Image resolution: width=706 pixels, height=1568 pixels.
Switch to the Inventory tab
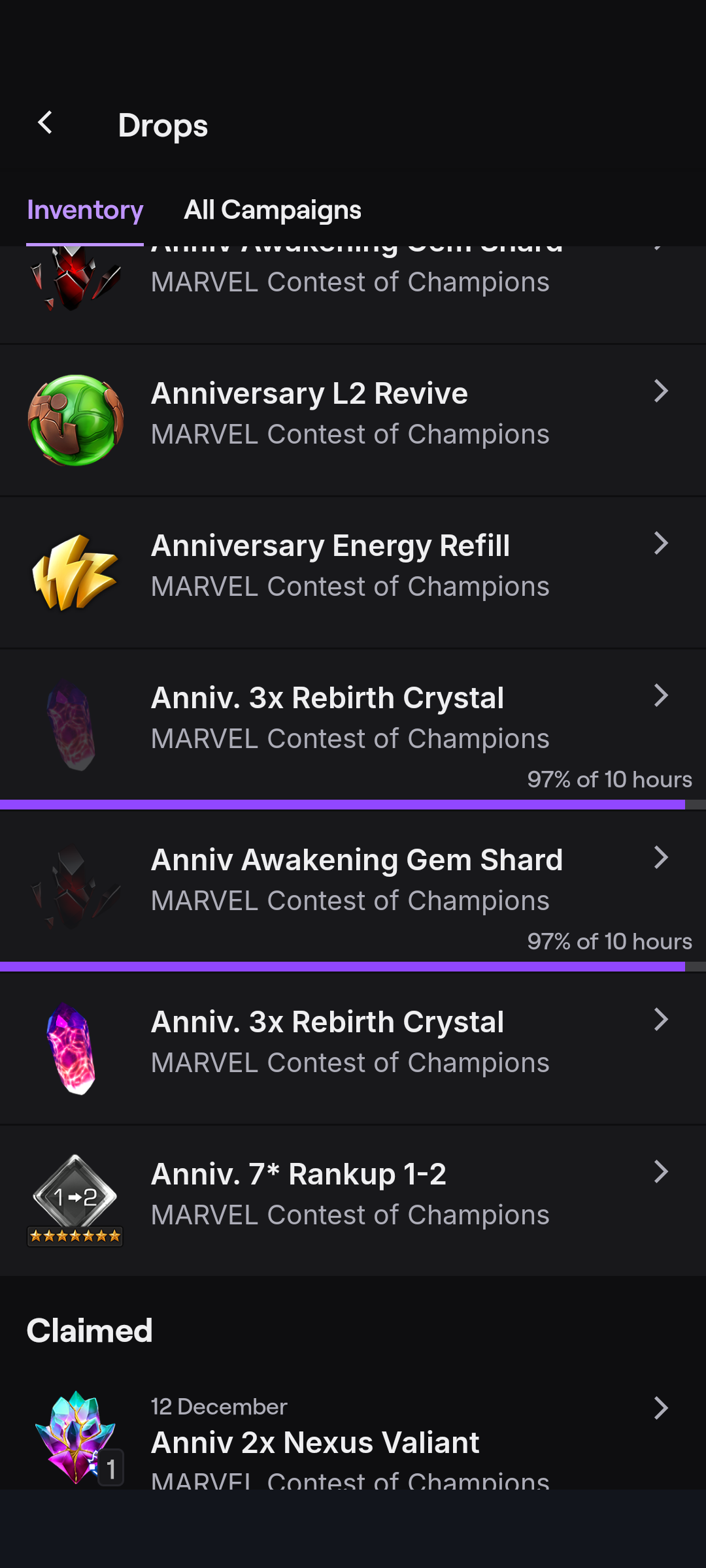(85, 210)
